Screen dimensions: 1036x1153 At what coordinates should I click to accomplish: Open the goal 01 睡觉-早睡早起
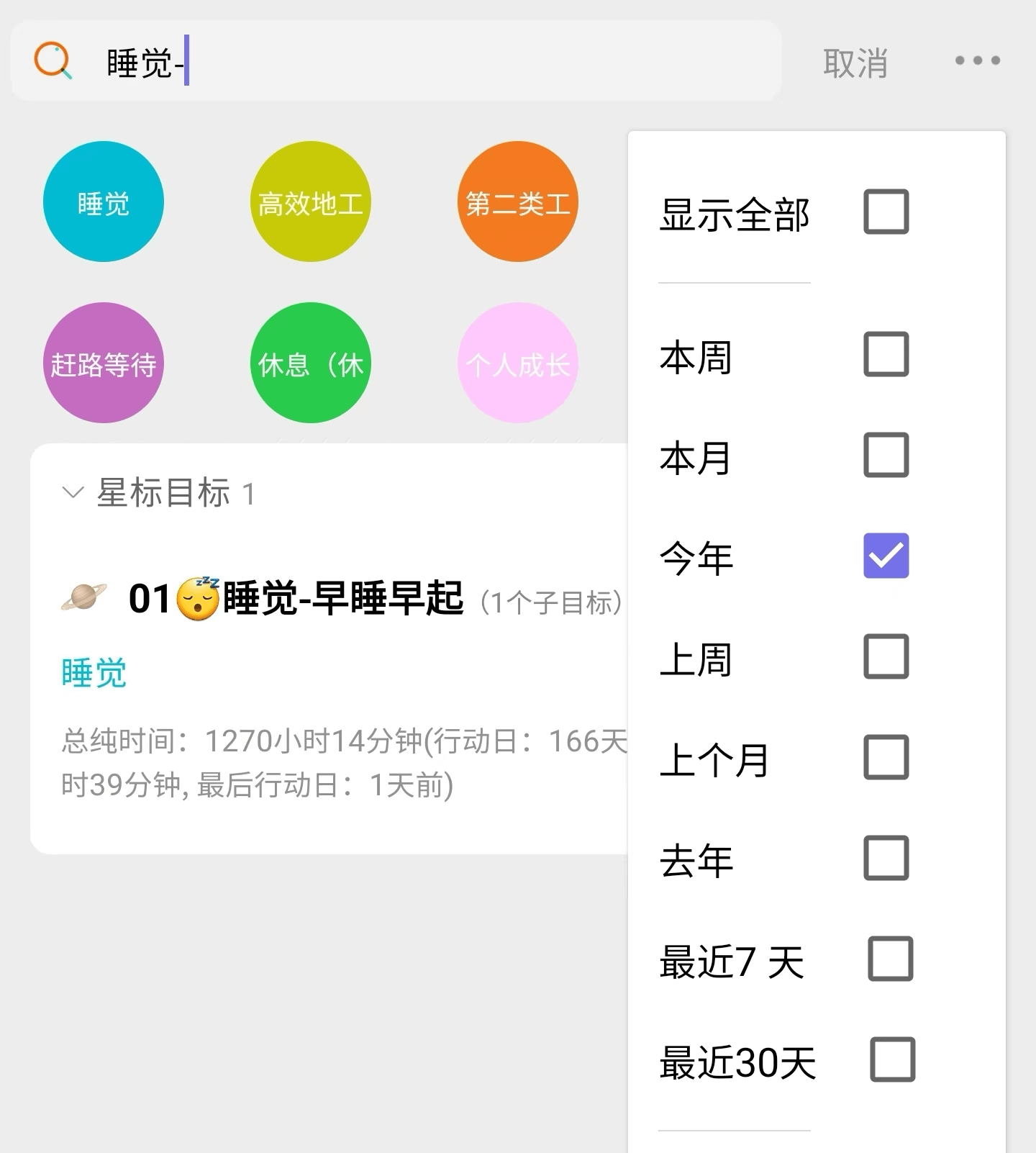tap(342, 599)
